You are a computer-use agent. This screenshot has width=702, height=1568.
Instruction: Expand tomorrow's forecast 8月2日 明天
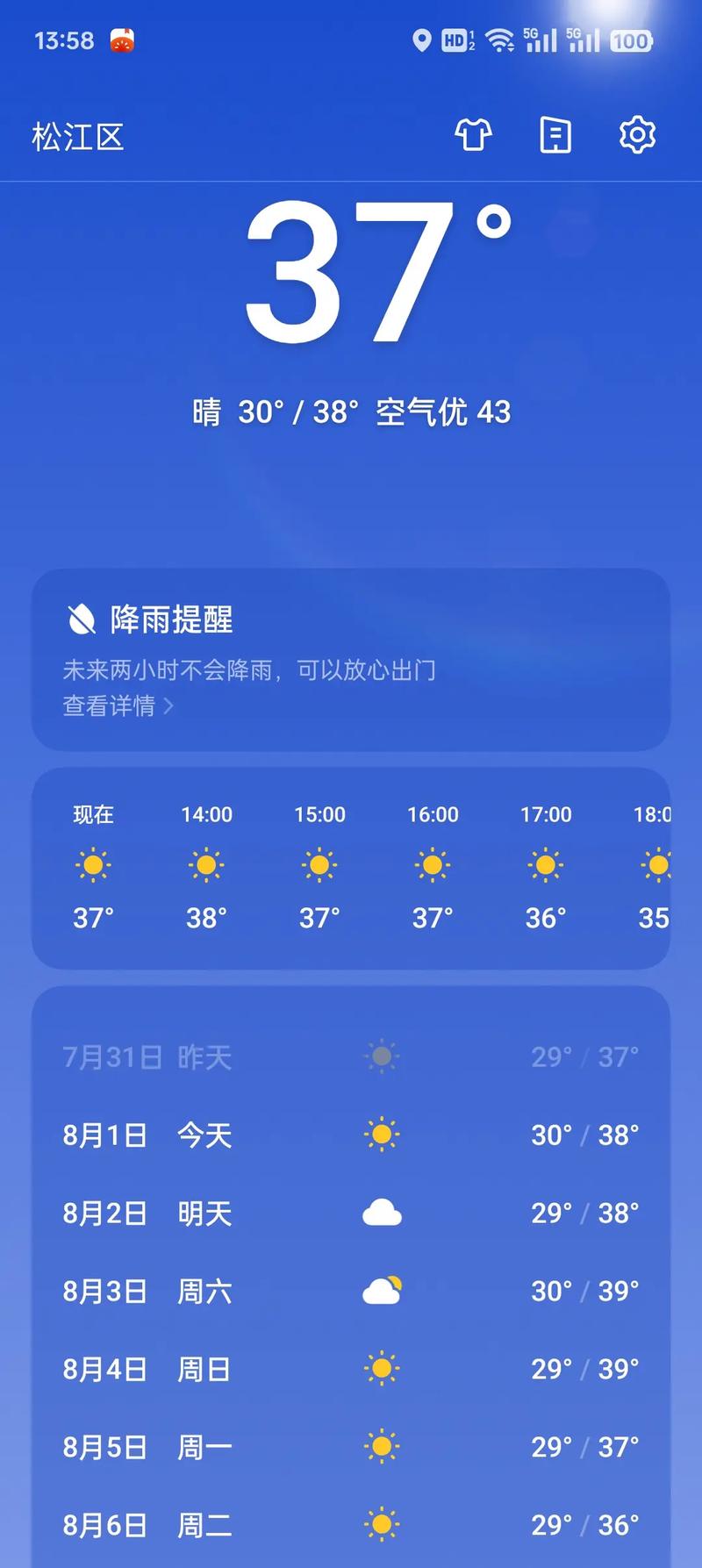tap(351, 1212)
